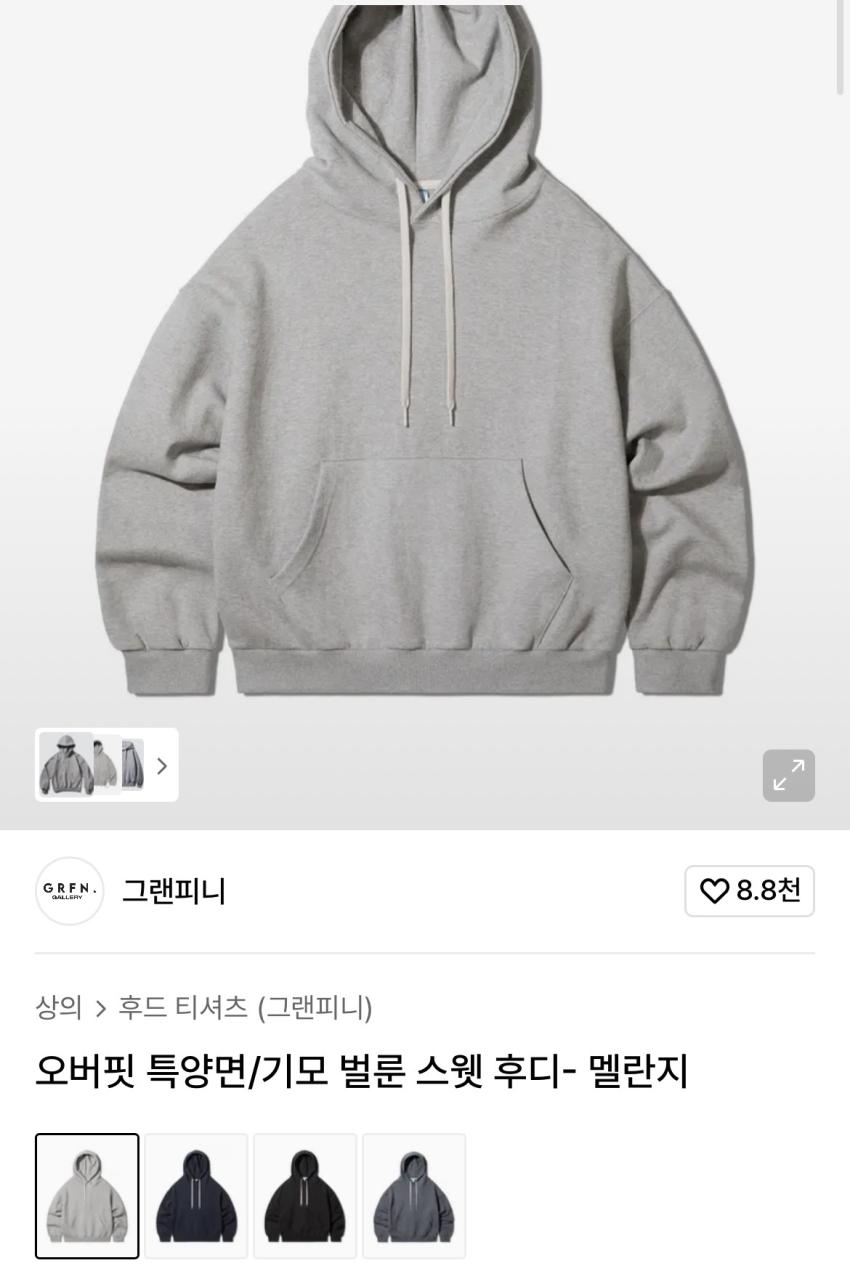The image size is (850, 1271).
Task: Open 후드 티셔츠 (그랜피니) category
Action: pyautogui.click(x=245, y=1007)
